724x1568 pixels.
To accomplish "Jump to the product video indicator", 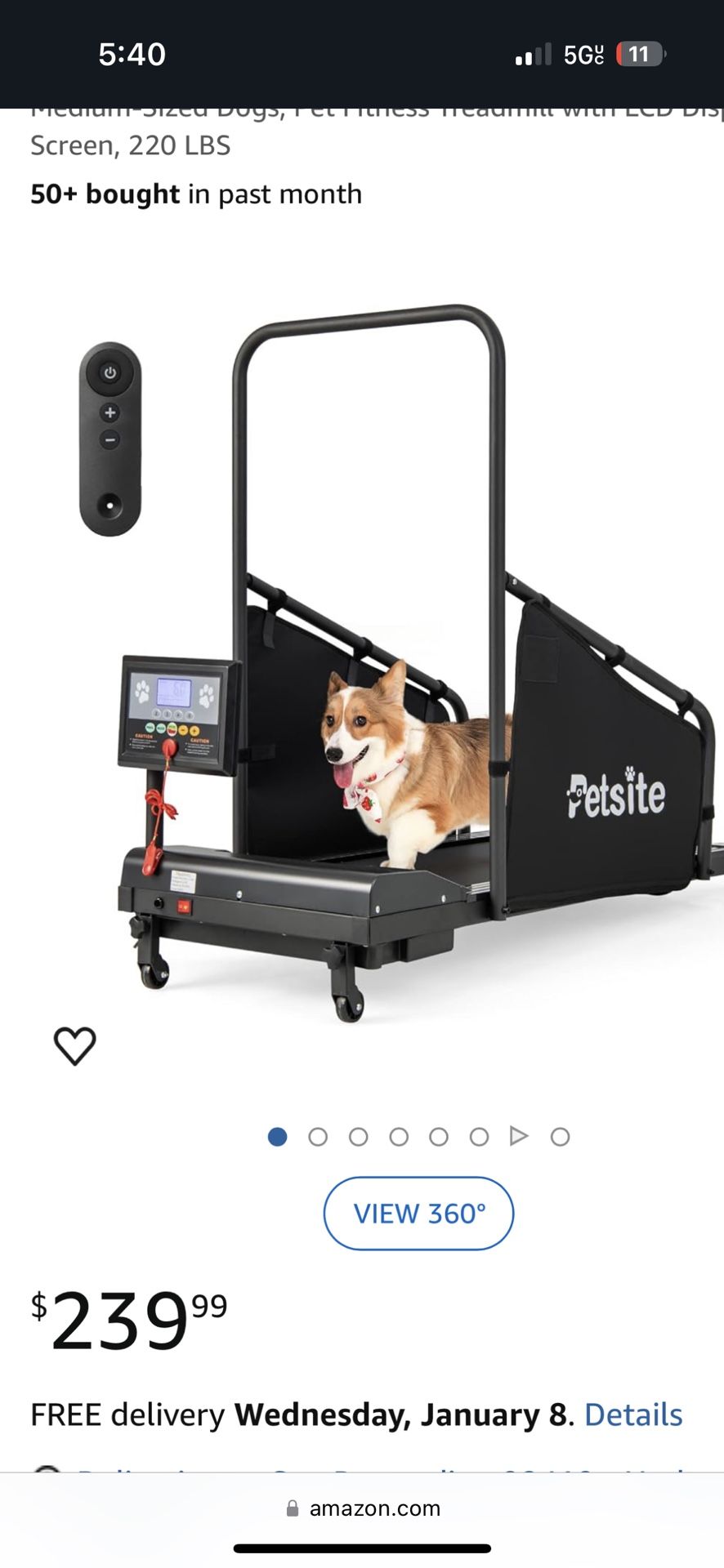I will pos(519,1136).
